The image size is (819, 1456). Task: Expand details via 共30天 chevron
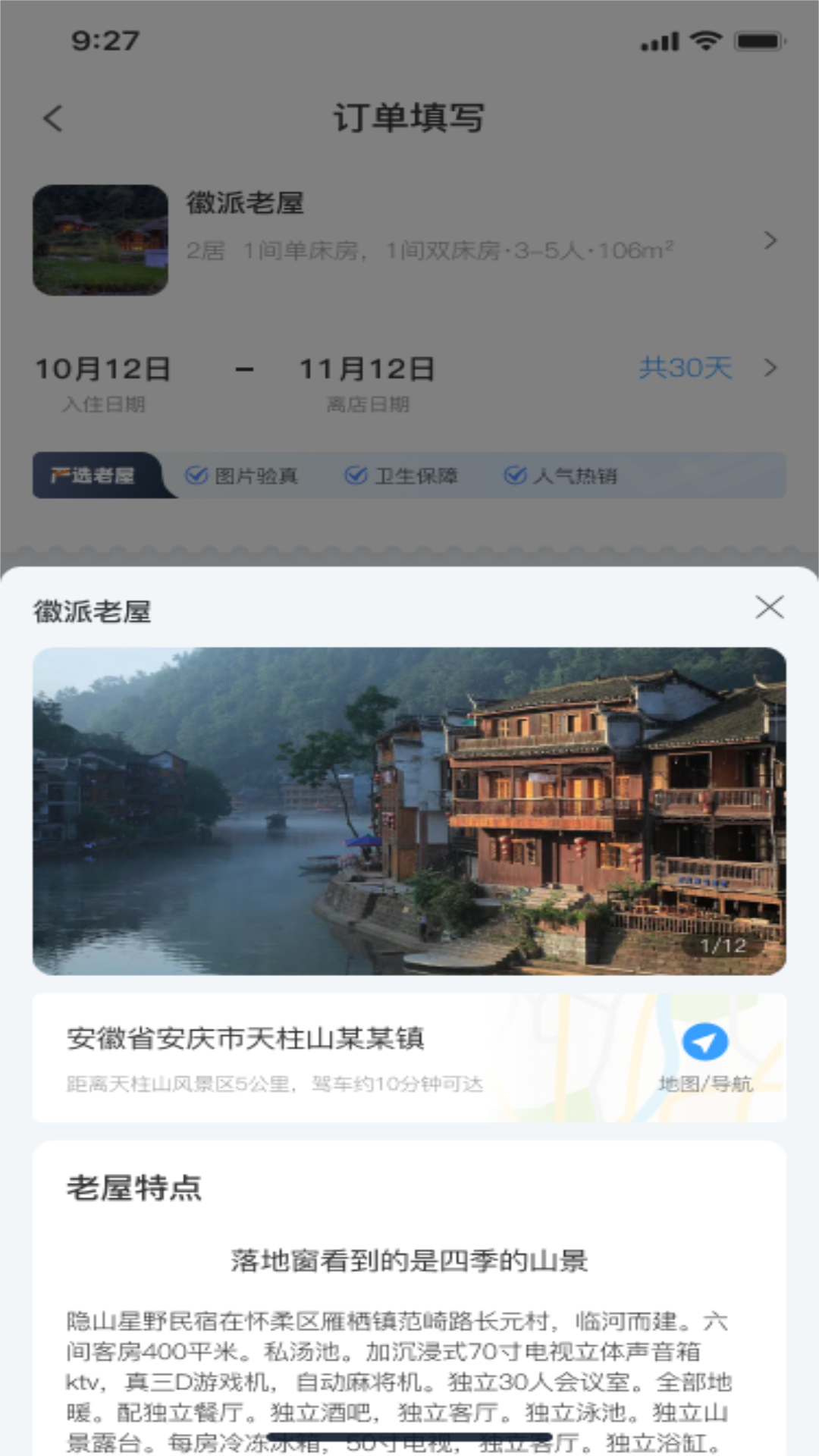(770, 369)
